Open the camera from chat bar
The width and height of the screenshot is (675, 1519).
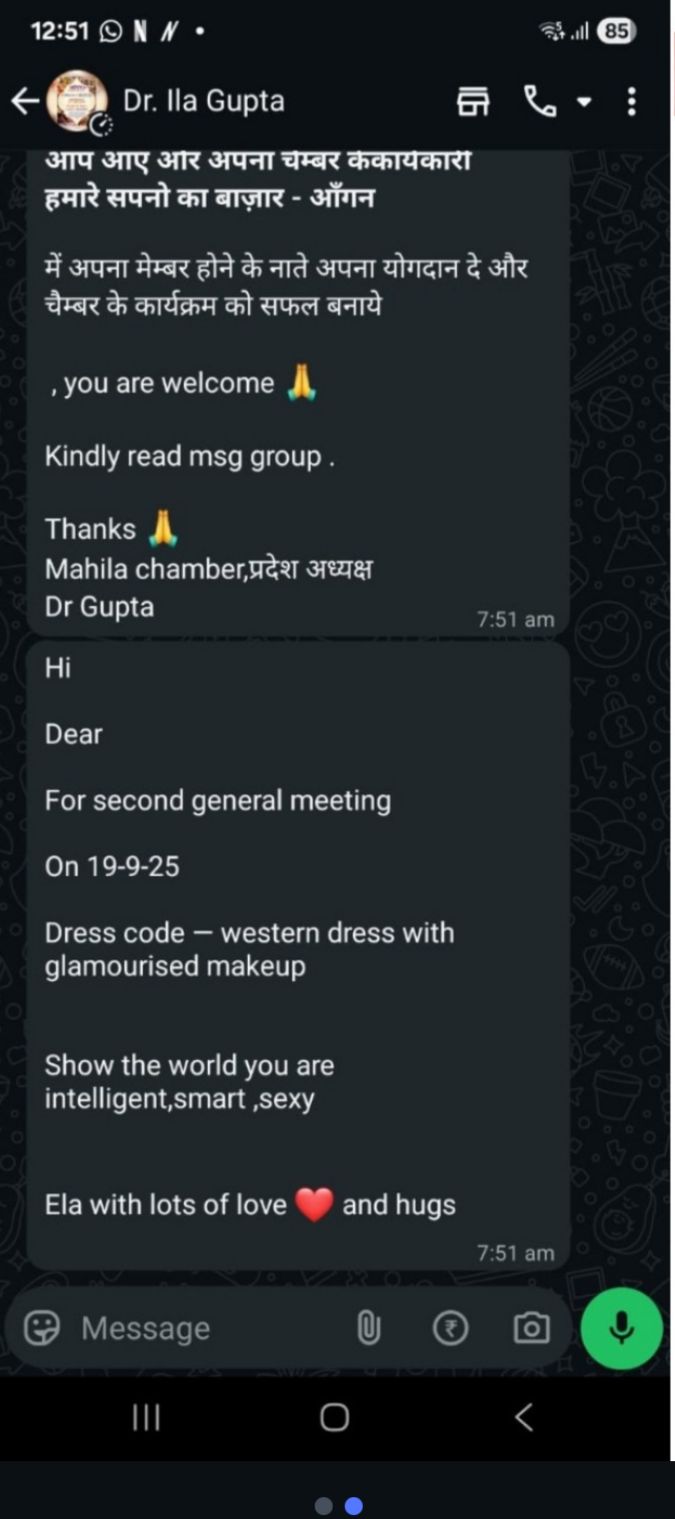click(x=531, y=1328)
